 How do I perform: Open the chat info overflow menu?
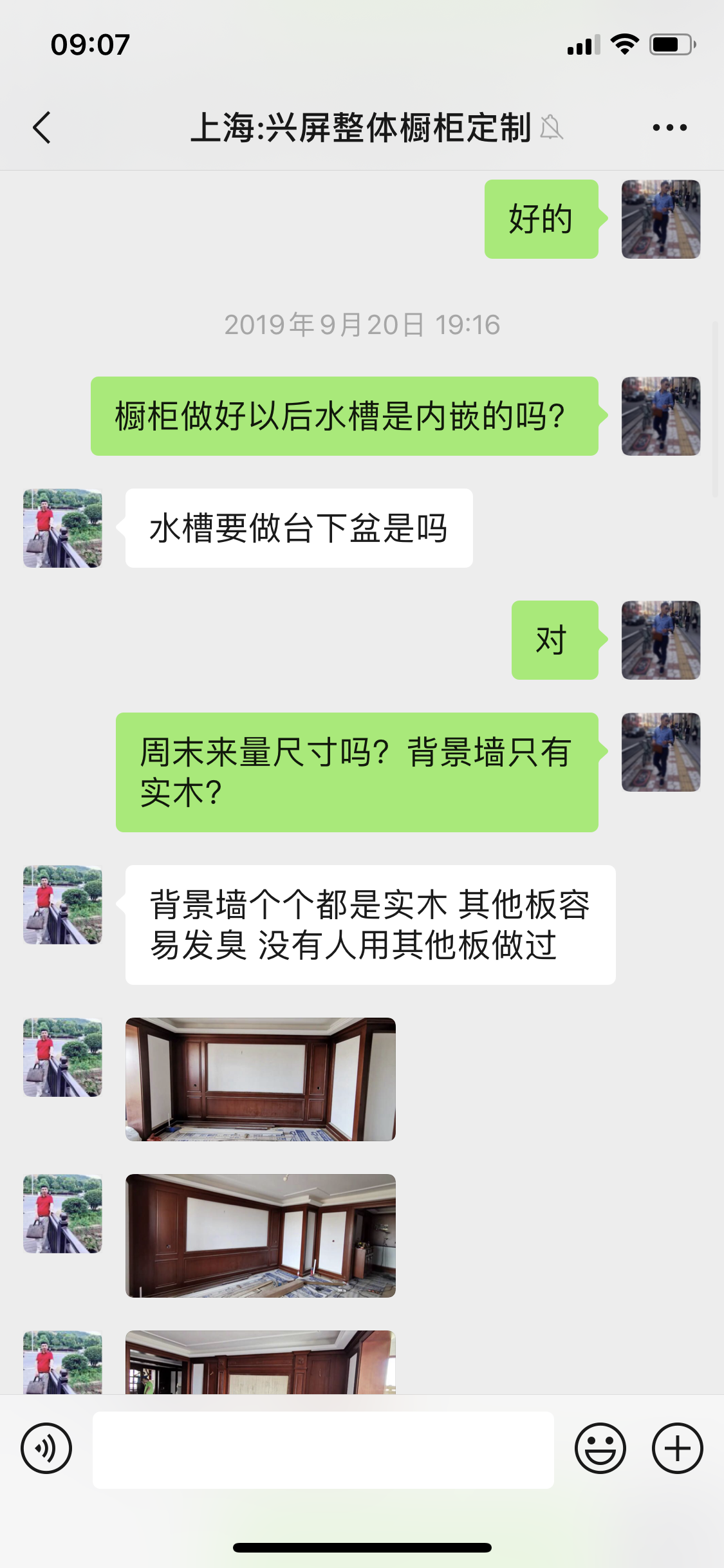click(x=669, y=127)
